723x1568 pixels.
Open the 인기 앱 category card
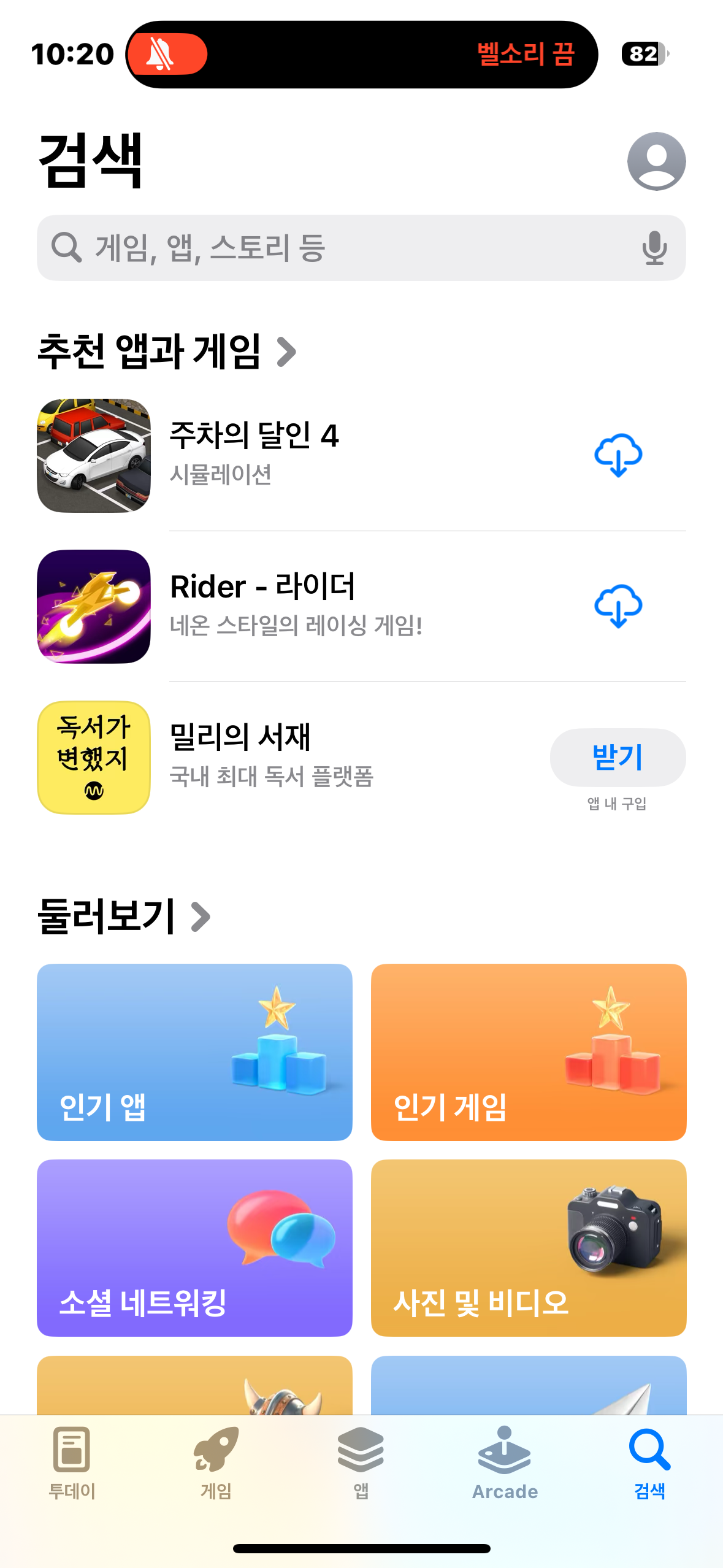194,1052
